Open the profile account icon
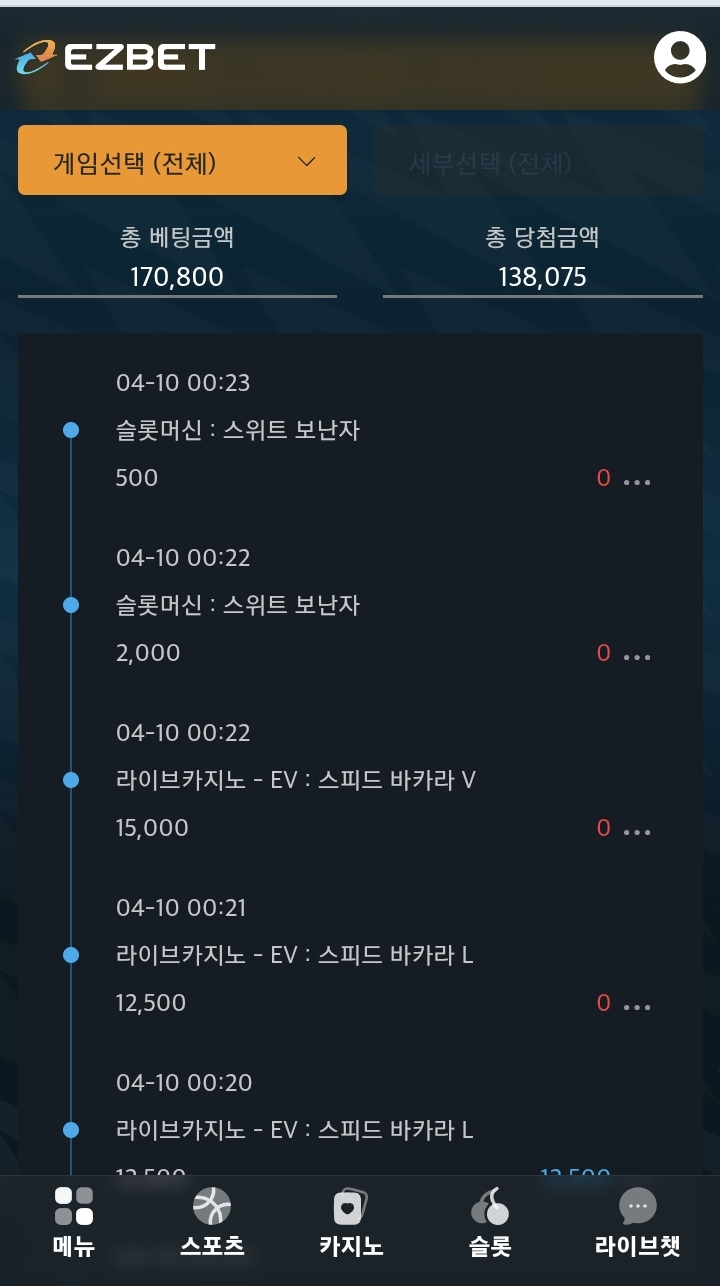The height and width of the screenshot is (1286, 720). click(679, 57)
